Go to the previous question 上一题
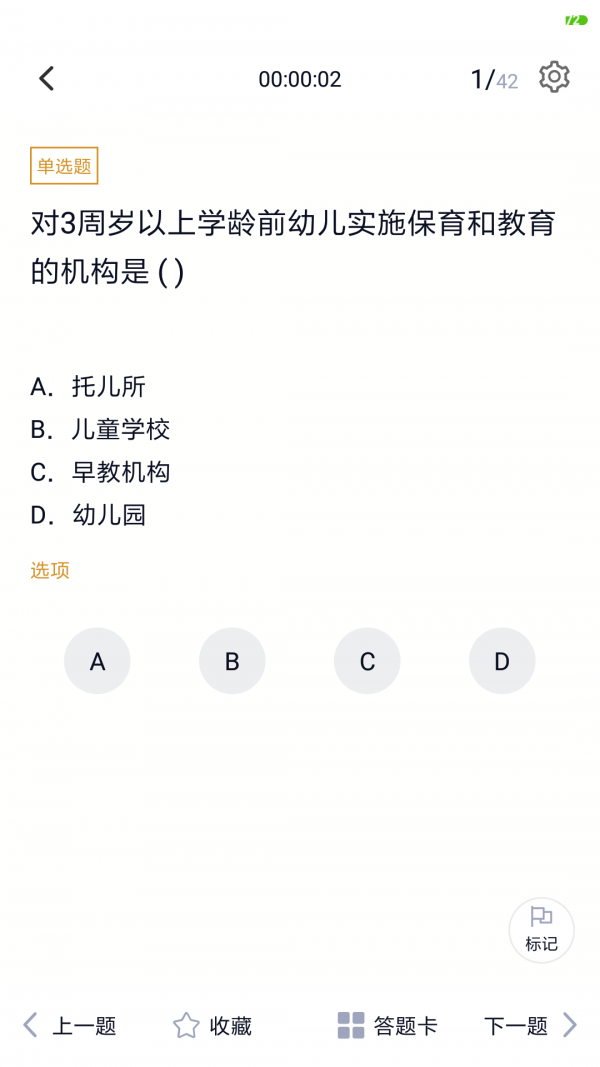This screenshot has width=600, height=1067. point(70,1025)
